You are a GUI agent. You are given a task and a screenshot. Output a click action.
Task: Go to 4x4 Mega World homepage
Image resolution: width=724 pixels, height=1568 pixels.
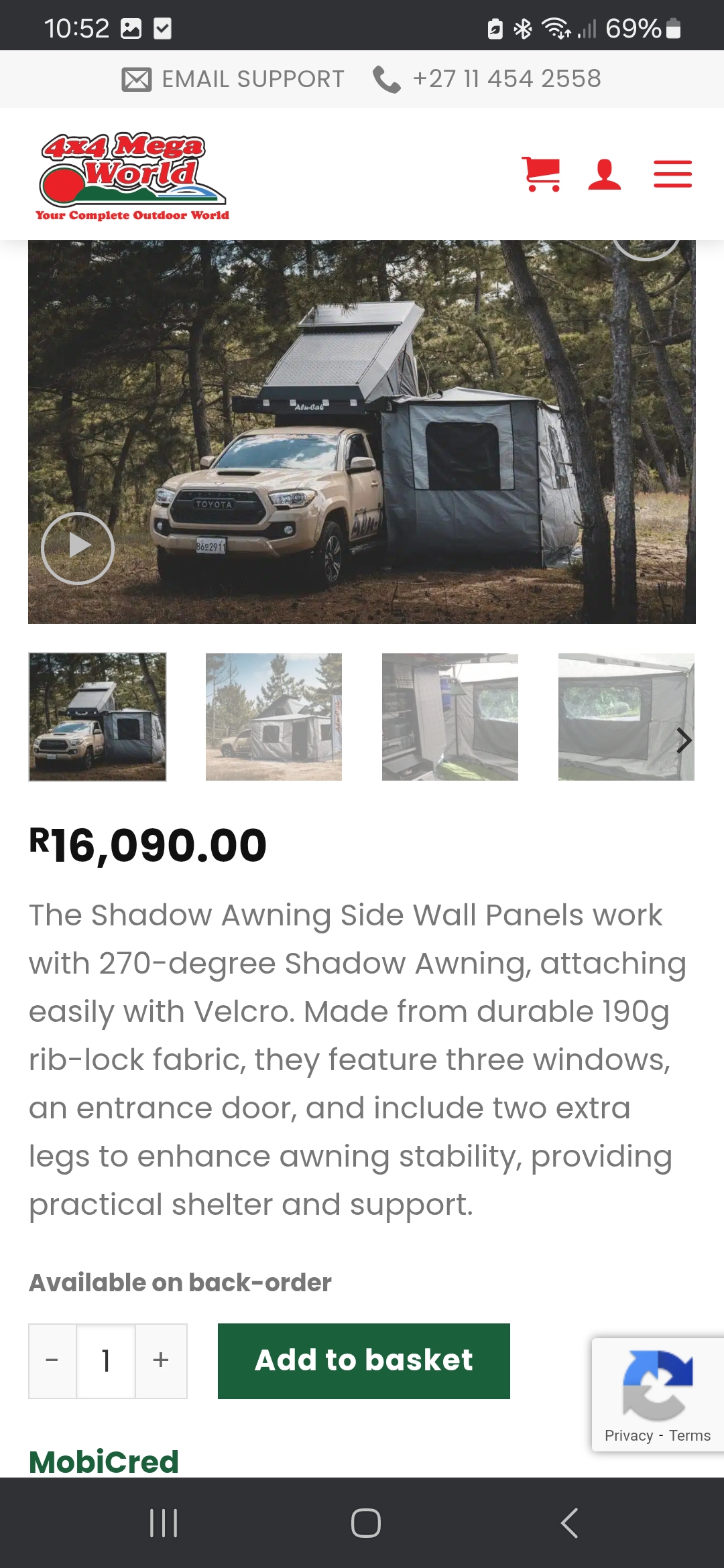tap(133, 176)
